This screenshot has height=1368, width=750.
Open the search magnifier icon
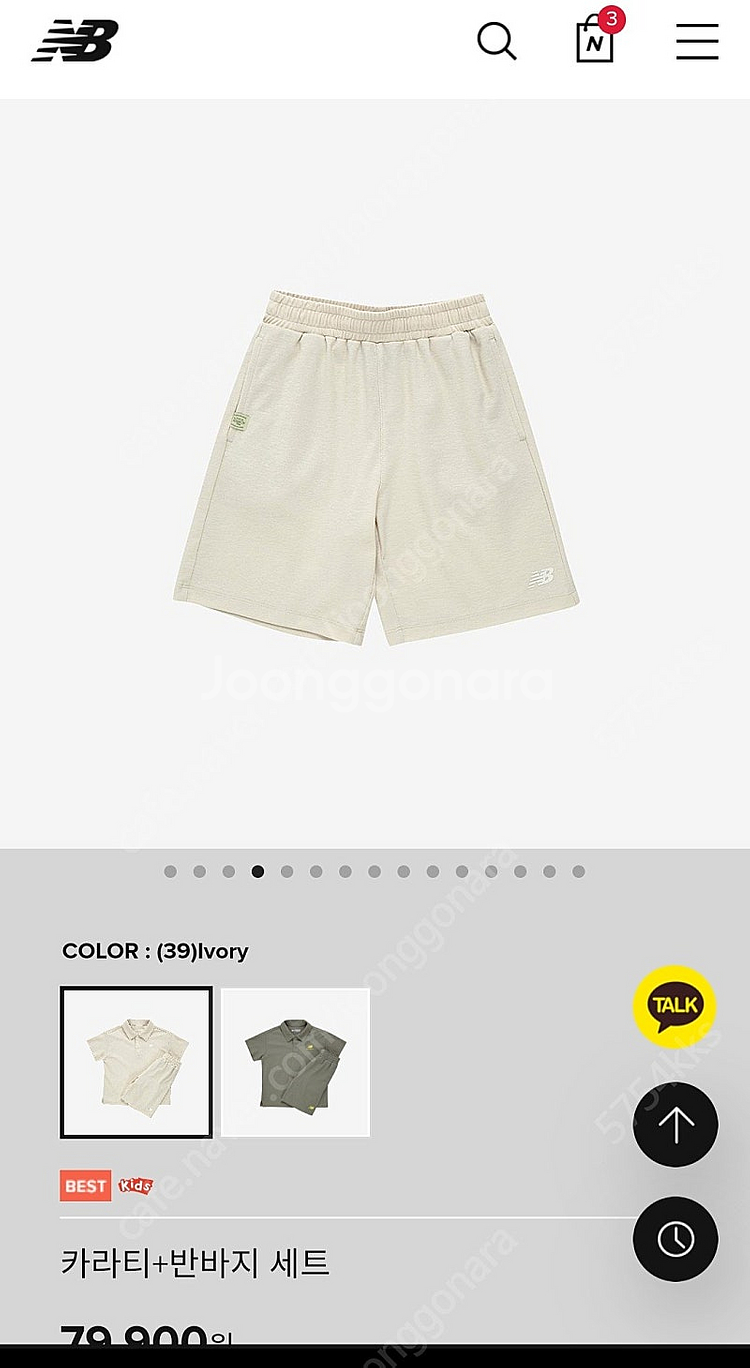496,41
